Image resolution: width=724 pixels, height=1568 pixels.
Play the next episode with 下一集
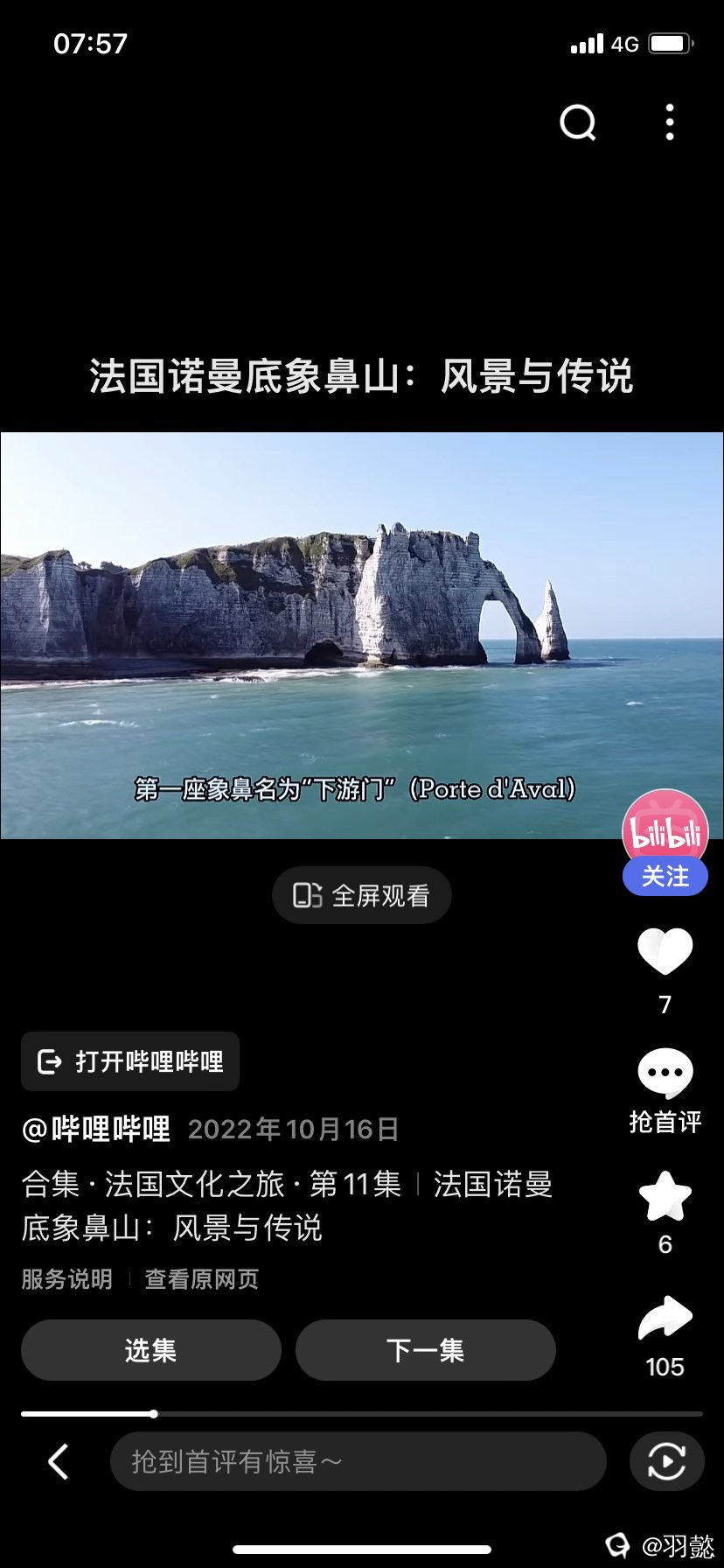(x=425, y=1350)
